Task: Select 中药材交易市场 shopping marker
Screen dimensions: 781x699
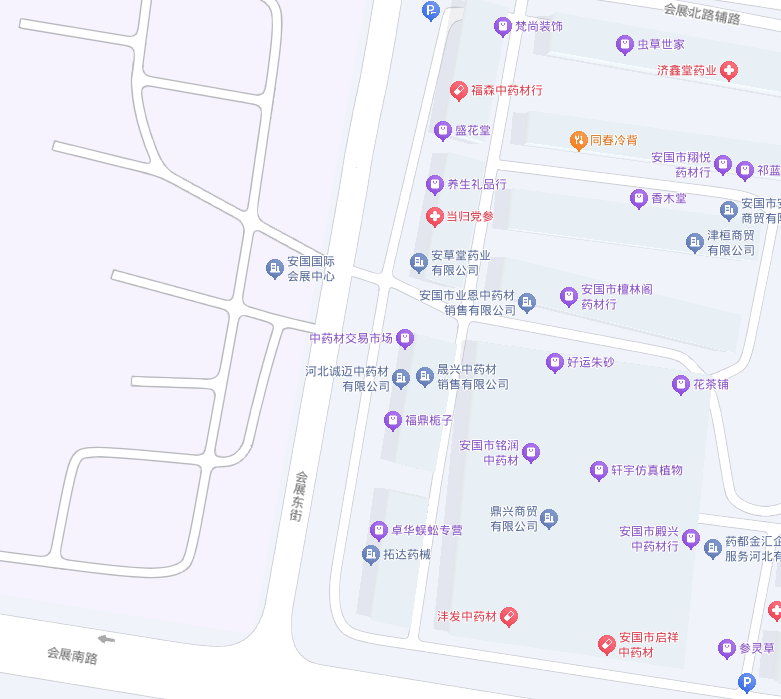Action: pos(405,338)
